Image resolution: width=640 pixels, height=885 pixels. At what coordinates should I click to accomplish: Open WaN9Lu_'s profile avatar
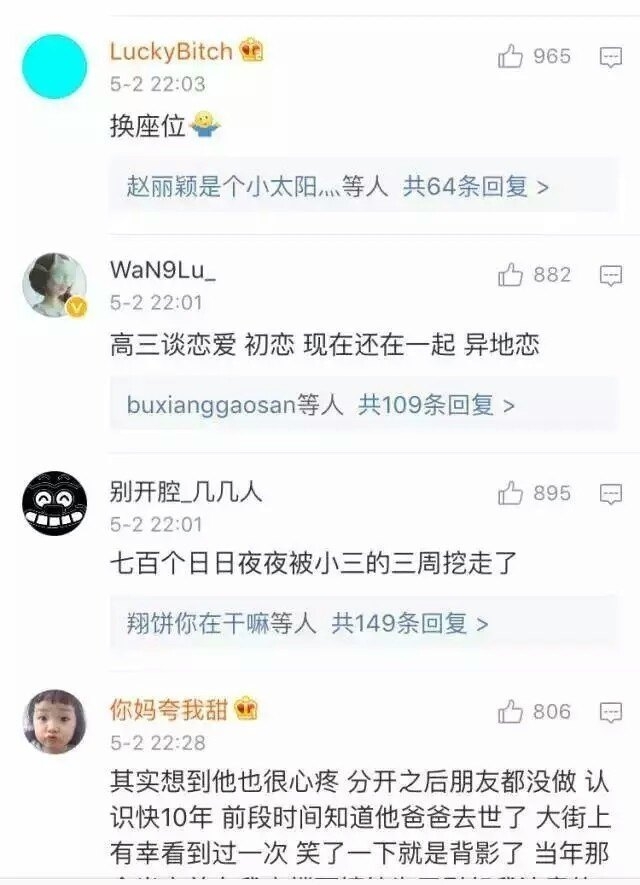click(x=54, y=285)
